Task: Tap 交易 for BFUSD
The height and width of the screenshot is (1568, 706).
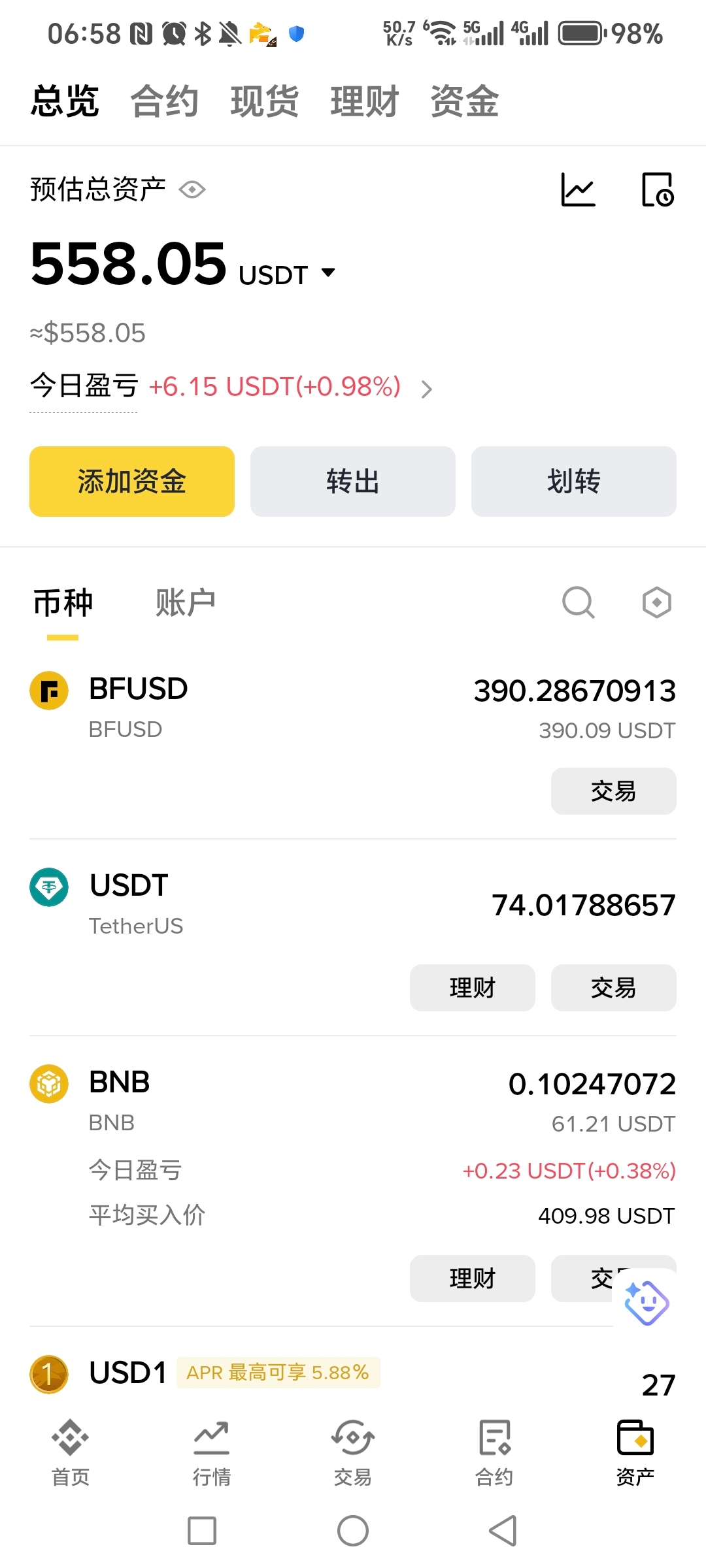Action: pyautogui.click(x=613, y=791)
